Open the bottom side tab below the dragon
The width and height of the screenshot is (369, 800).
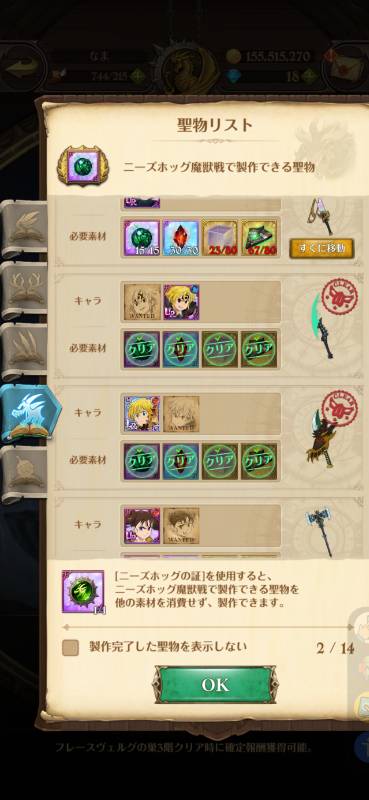coord(24,474)
